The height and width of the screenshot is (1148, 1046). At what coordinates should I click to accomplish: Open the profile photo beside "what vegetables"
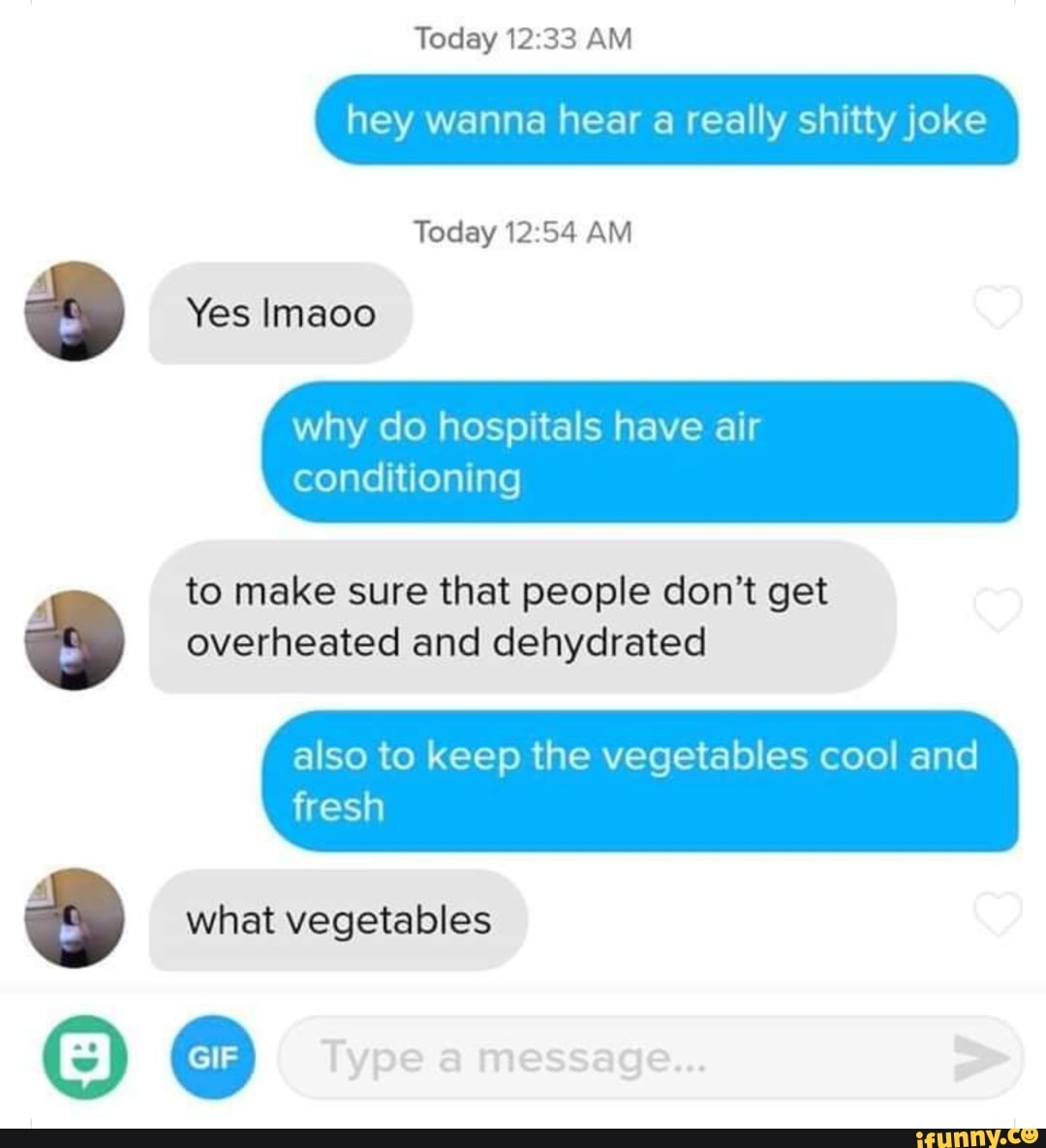point(76,917)
